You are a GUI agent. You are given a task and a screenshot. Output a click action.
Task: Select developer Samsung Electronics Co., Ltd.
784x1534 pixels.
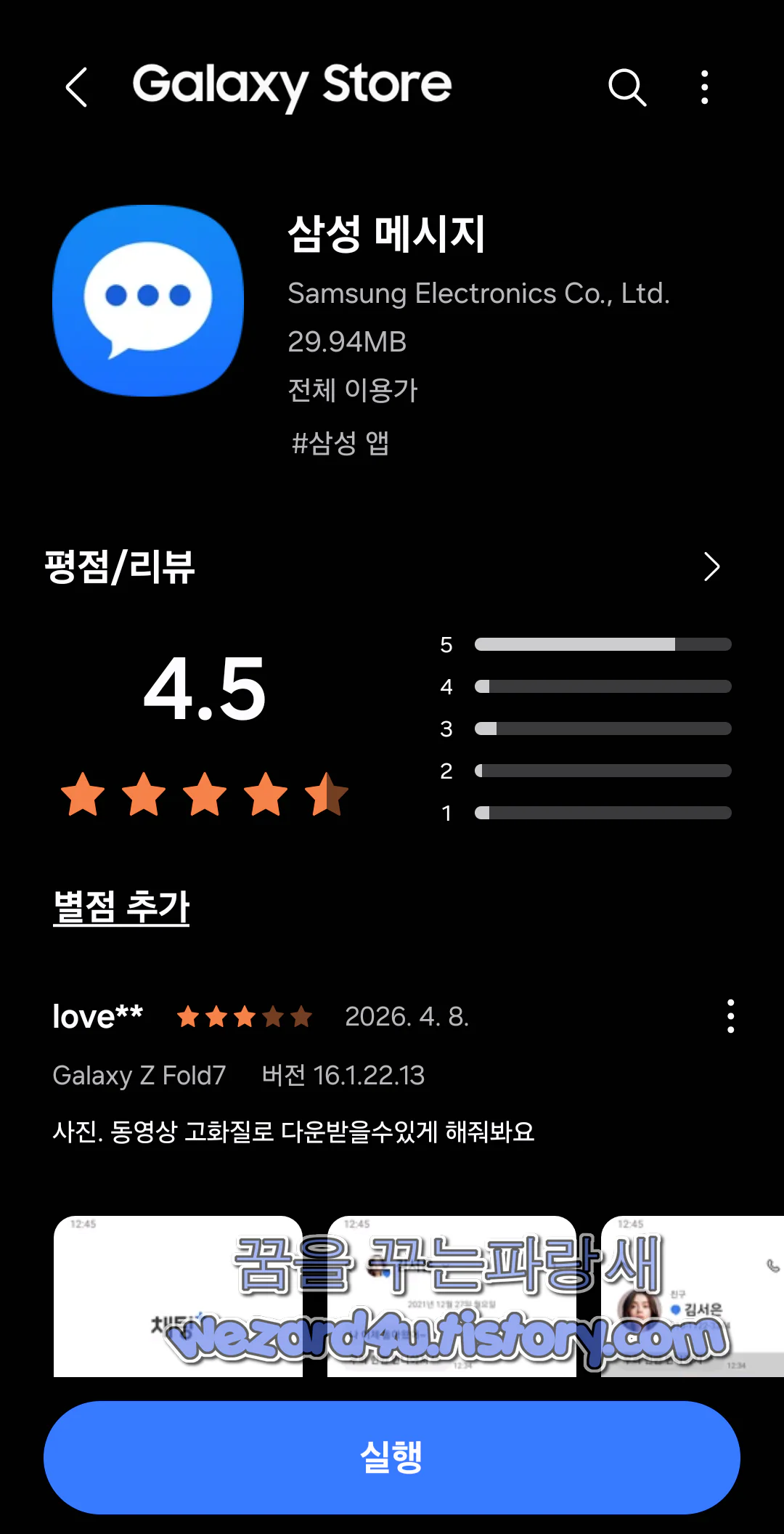[478, 293]
